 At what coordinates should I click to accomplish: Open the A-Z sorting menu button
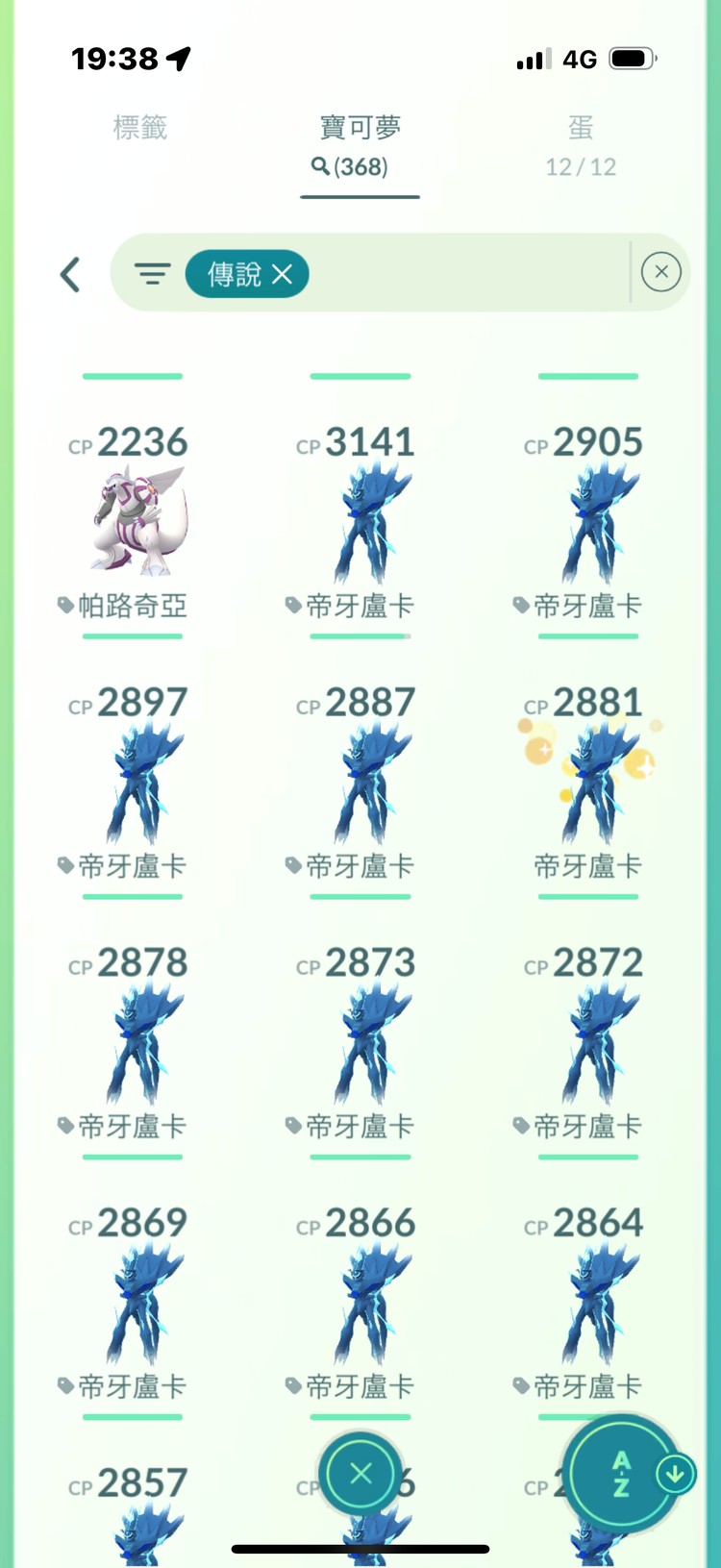point(620,1474)
